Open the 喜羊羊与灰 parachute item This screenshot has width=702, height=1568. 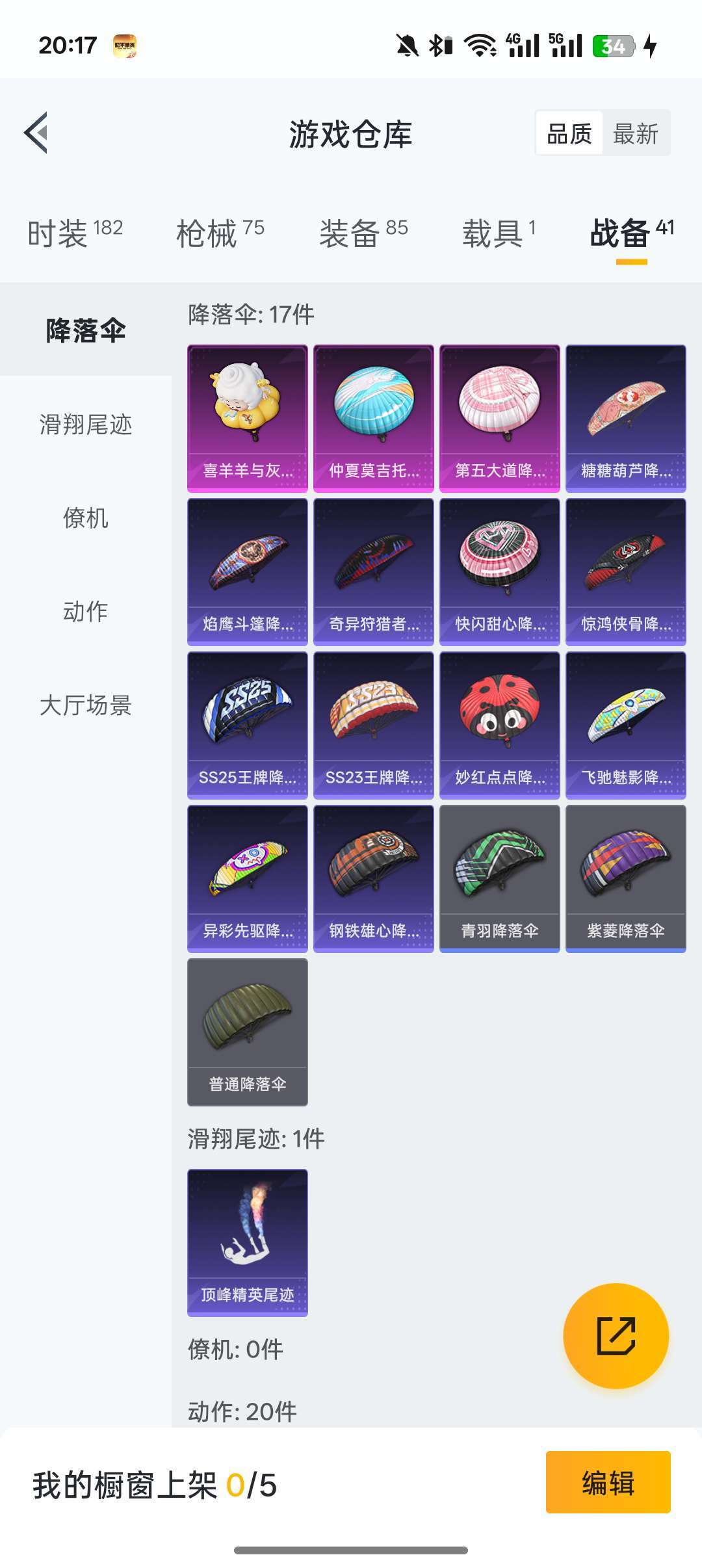[248, 419]
